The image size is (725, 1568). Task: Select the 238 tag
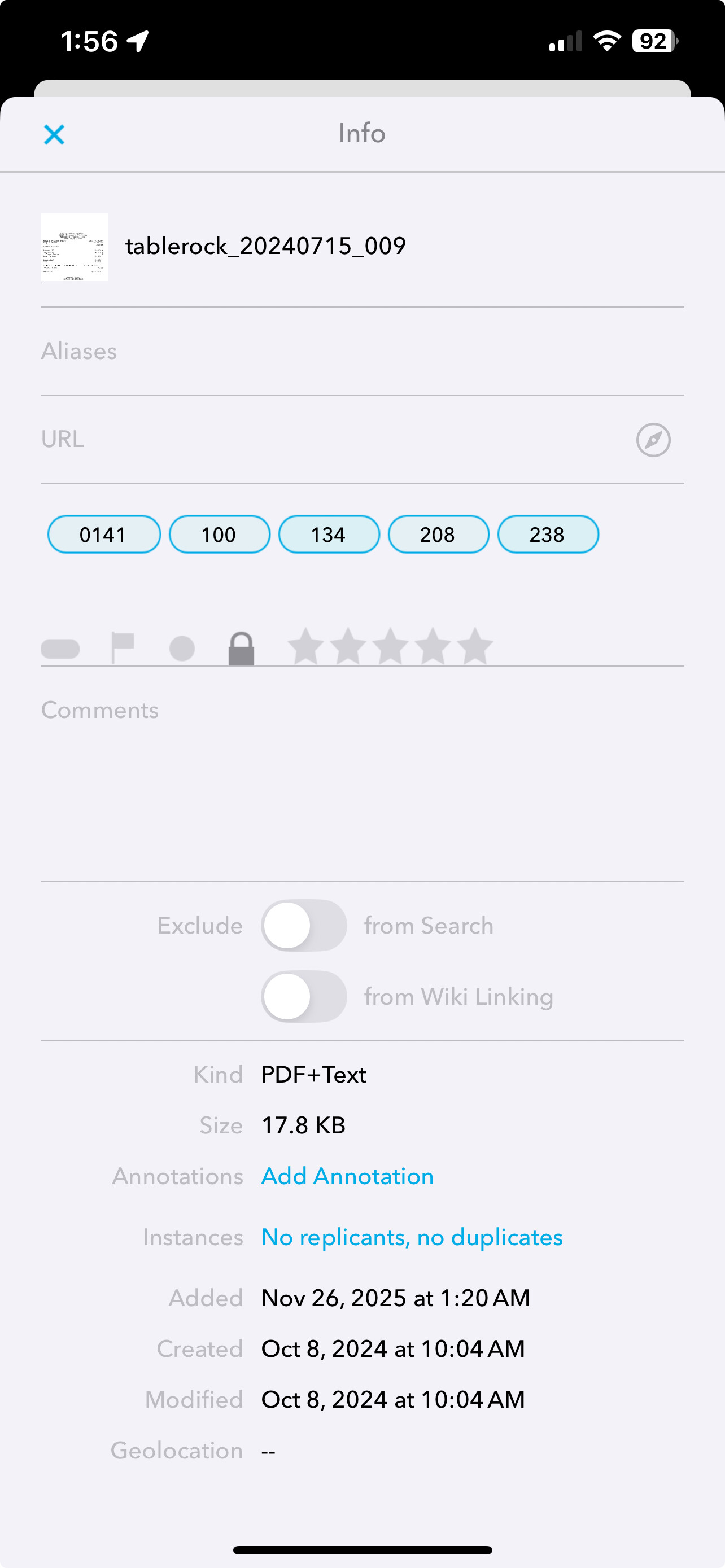548,535
